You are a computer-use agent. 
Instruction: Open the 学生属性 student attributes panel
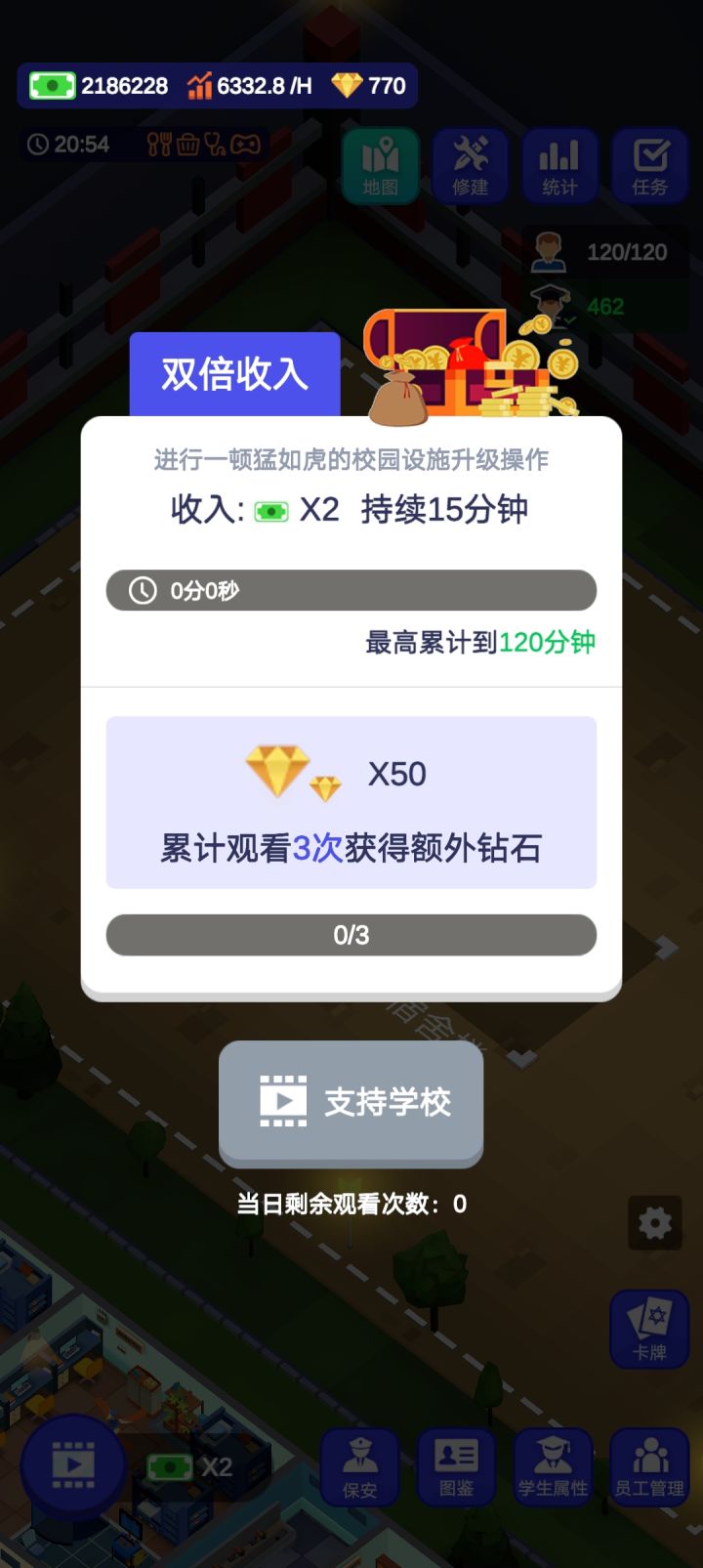[x=553, y=1465]
